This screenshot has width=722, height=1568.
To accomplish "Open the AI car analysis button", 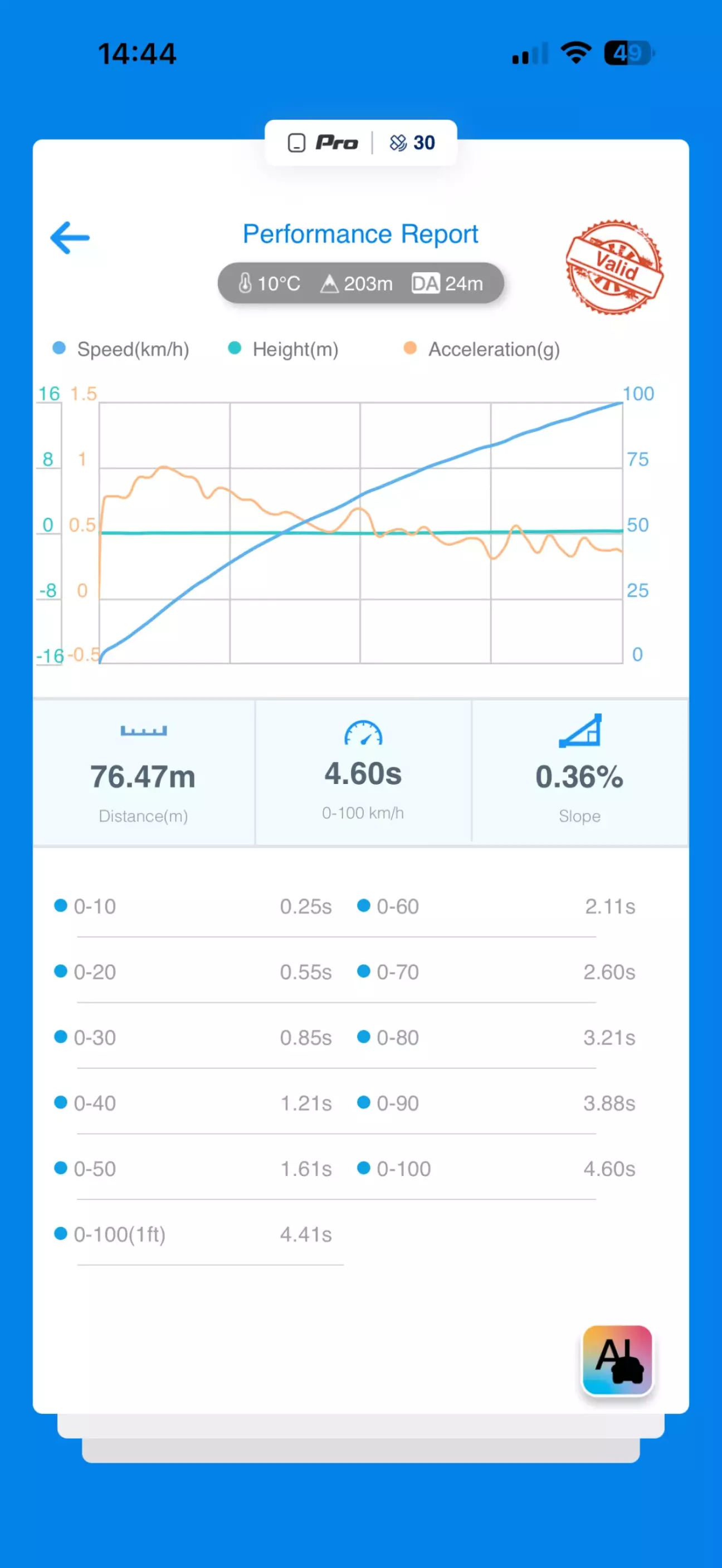I will click(x=617, y=1360).
